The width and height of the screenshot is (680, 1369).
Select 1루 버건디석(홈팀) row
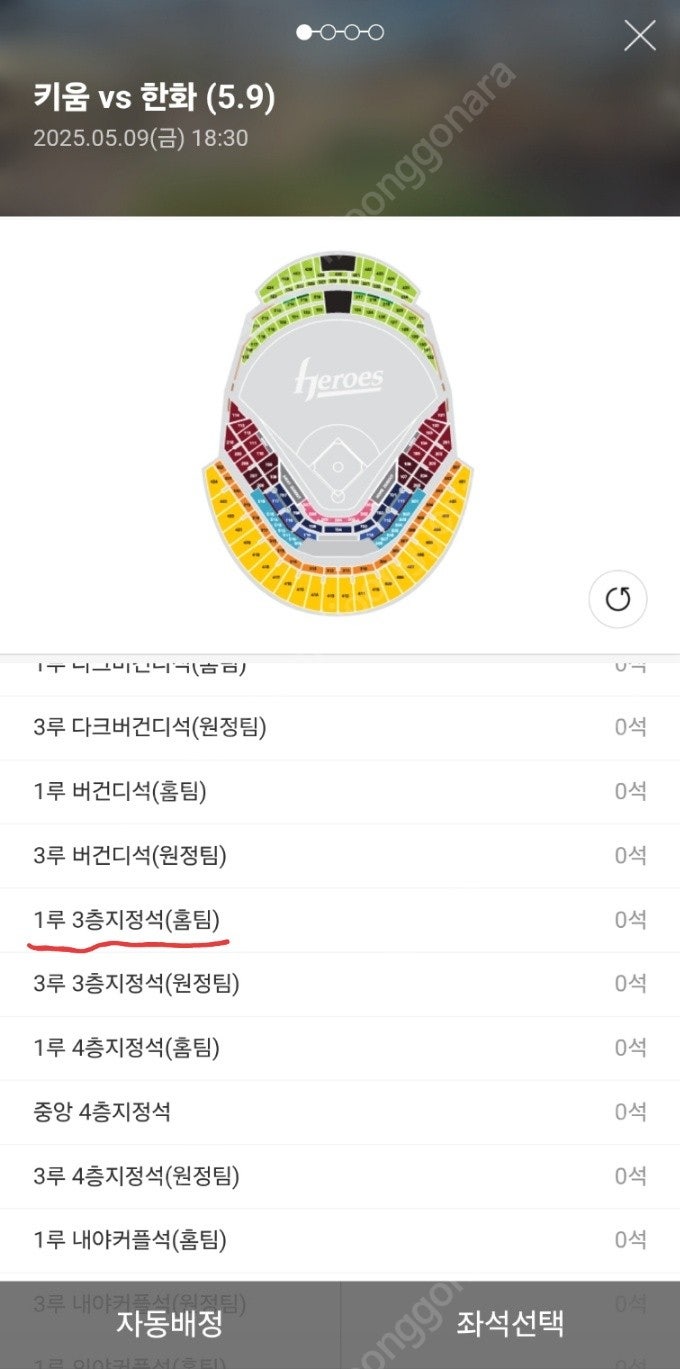point(340,792)
